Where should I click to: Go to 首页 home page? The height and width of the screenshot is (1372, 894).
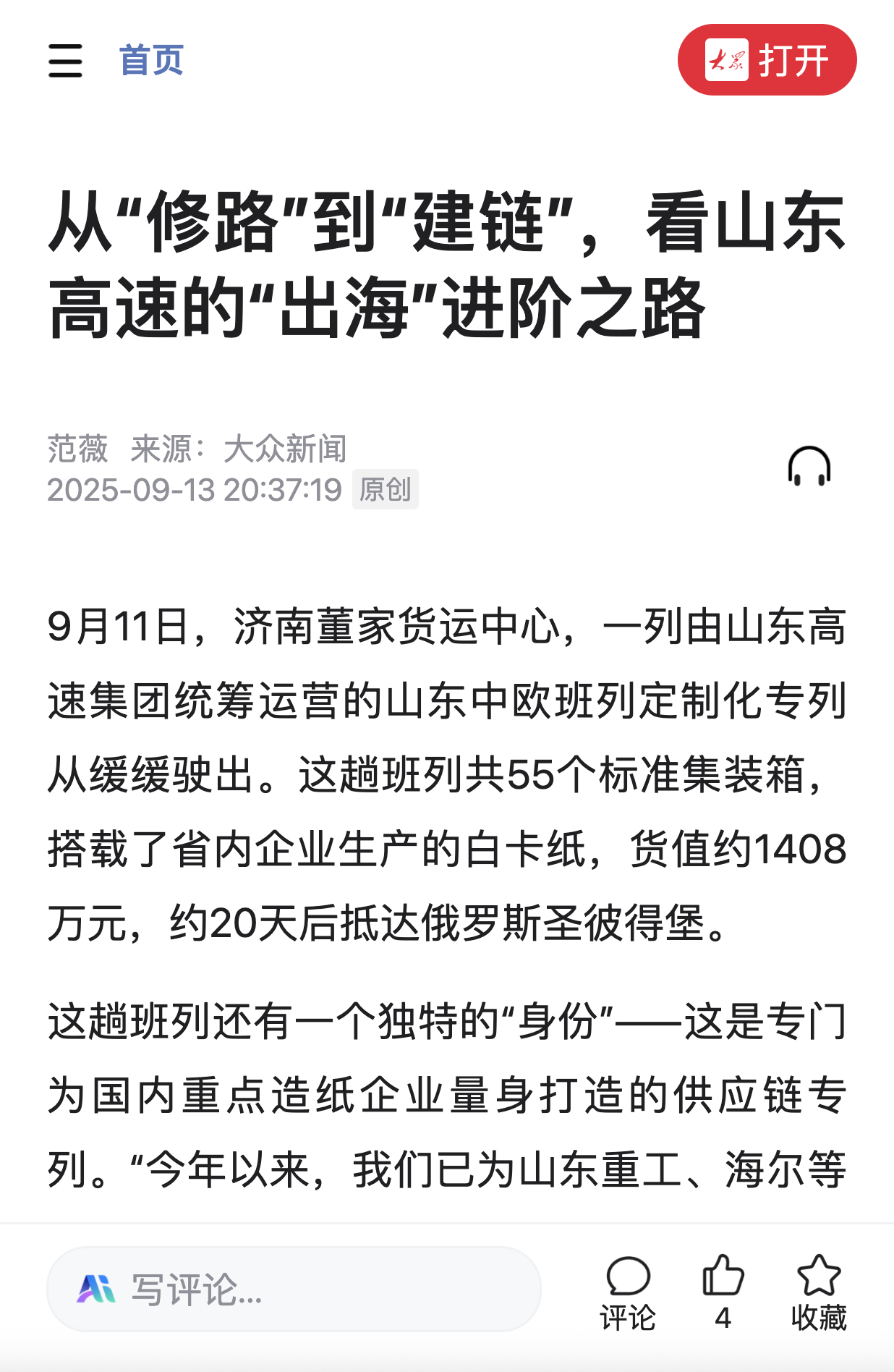(x=151, y=60)
